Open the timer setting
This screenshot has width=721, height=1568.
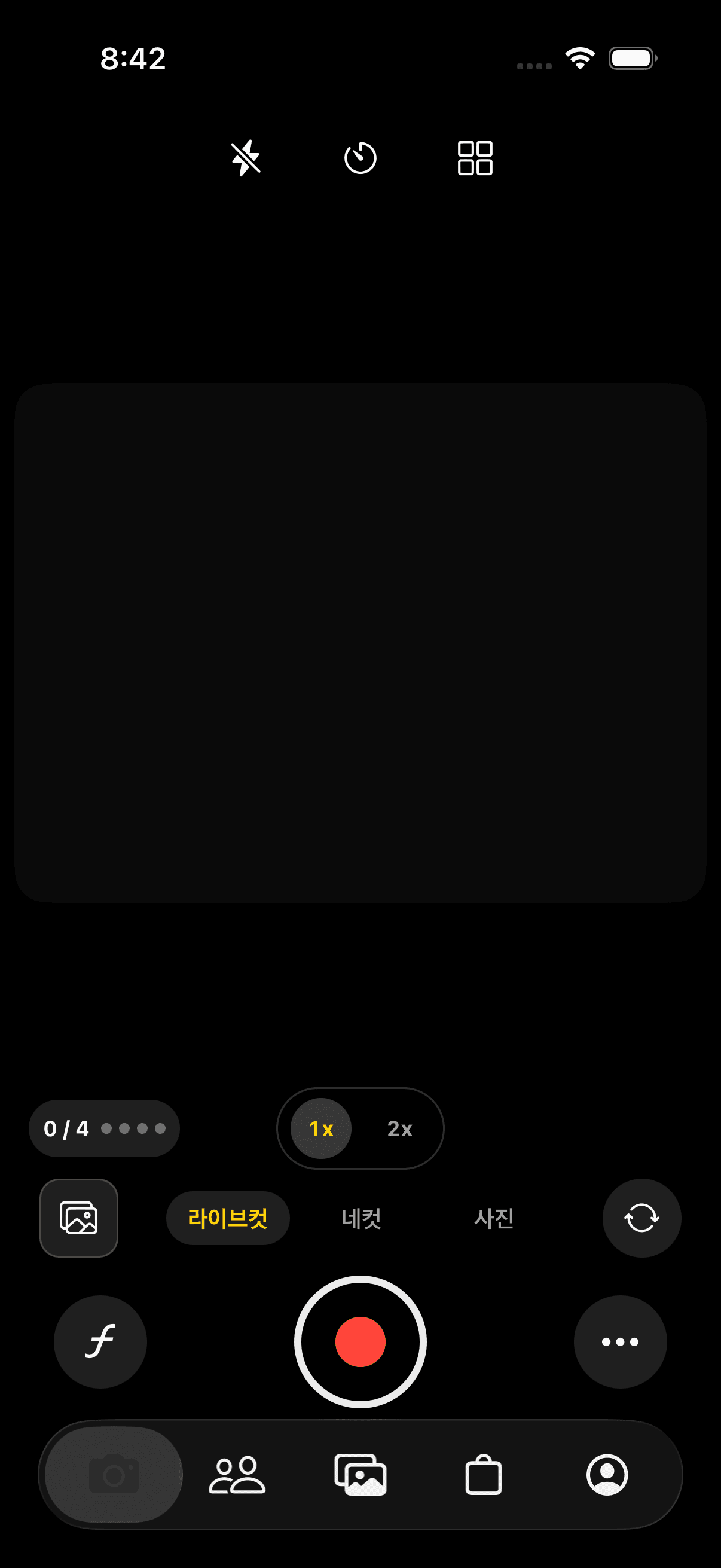pyautogui.click(x=360, y=158)
